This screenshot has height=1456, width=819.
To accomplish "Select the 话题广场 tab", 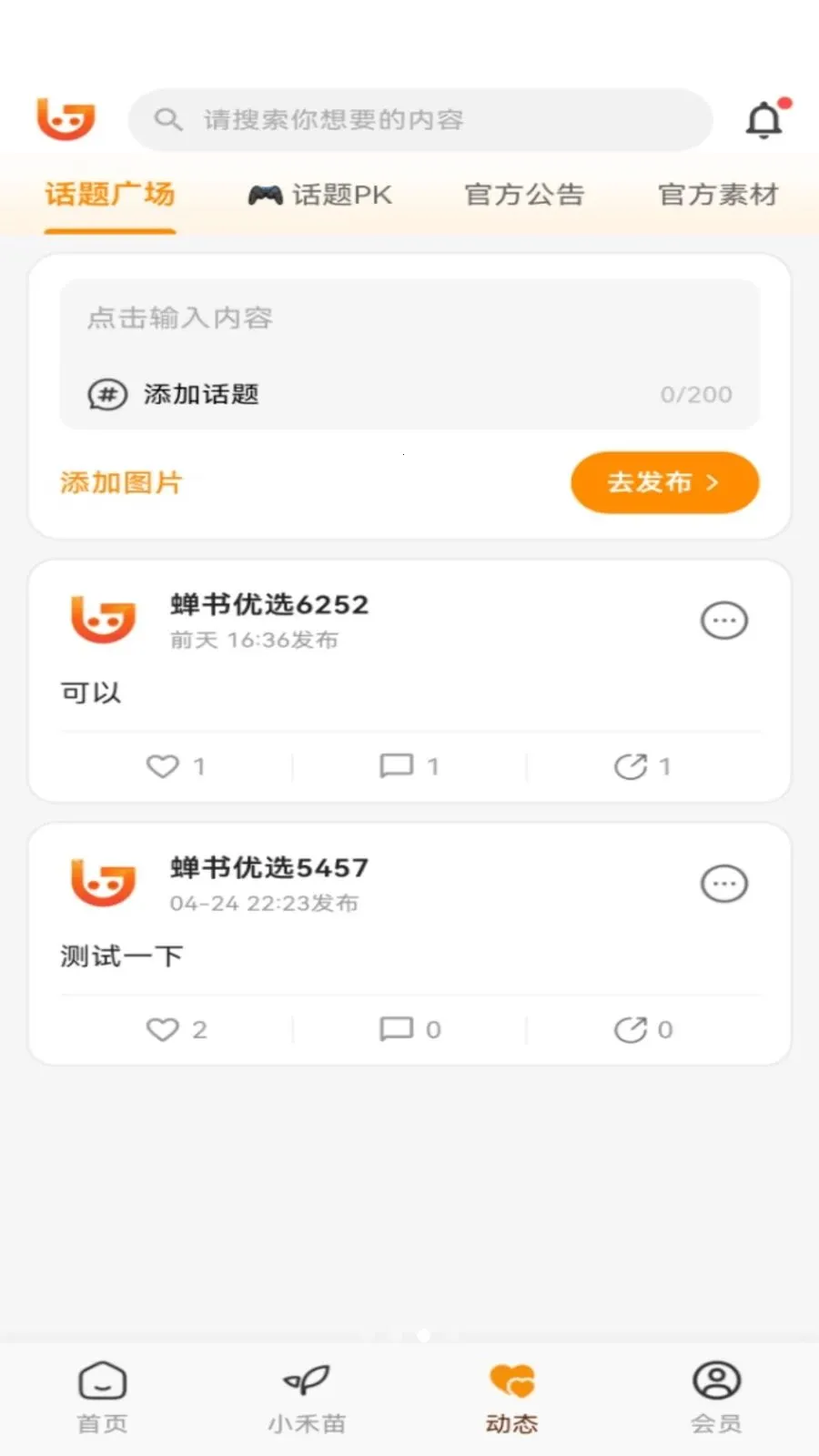I will [109, 195].
